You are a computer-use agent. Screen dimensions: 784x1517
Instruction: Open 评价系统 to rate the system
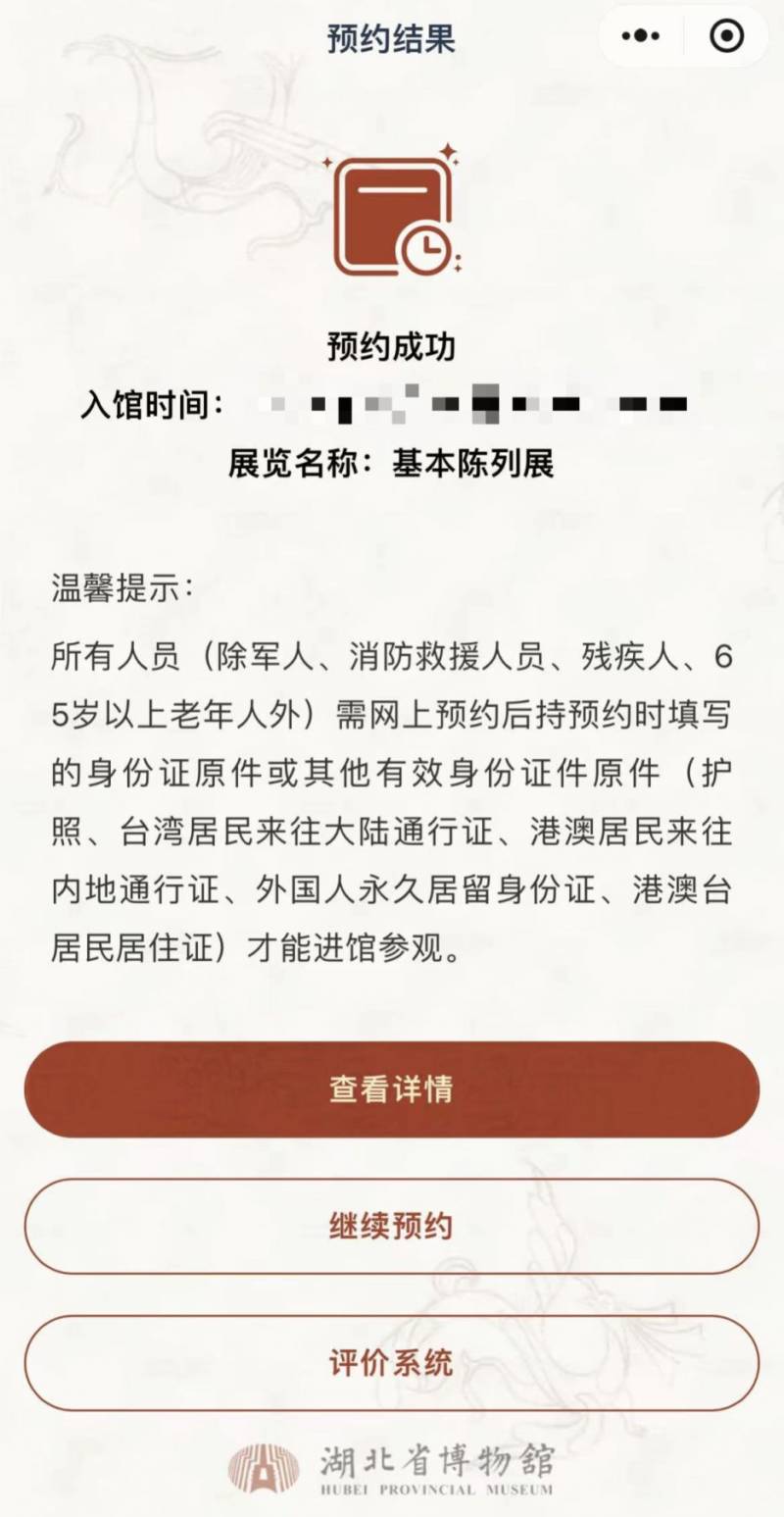[x=391, y=1363]
